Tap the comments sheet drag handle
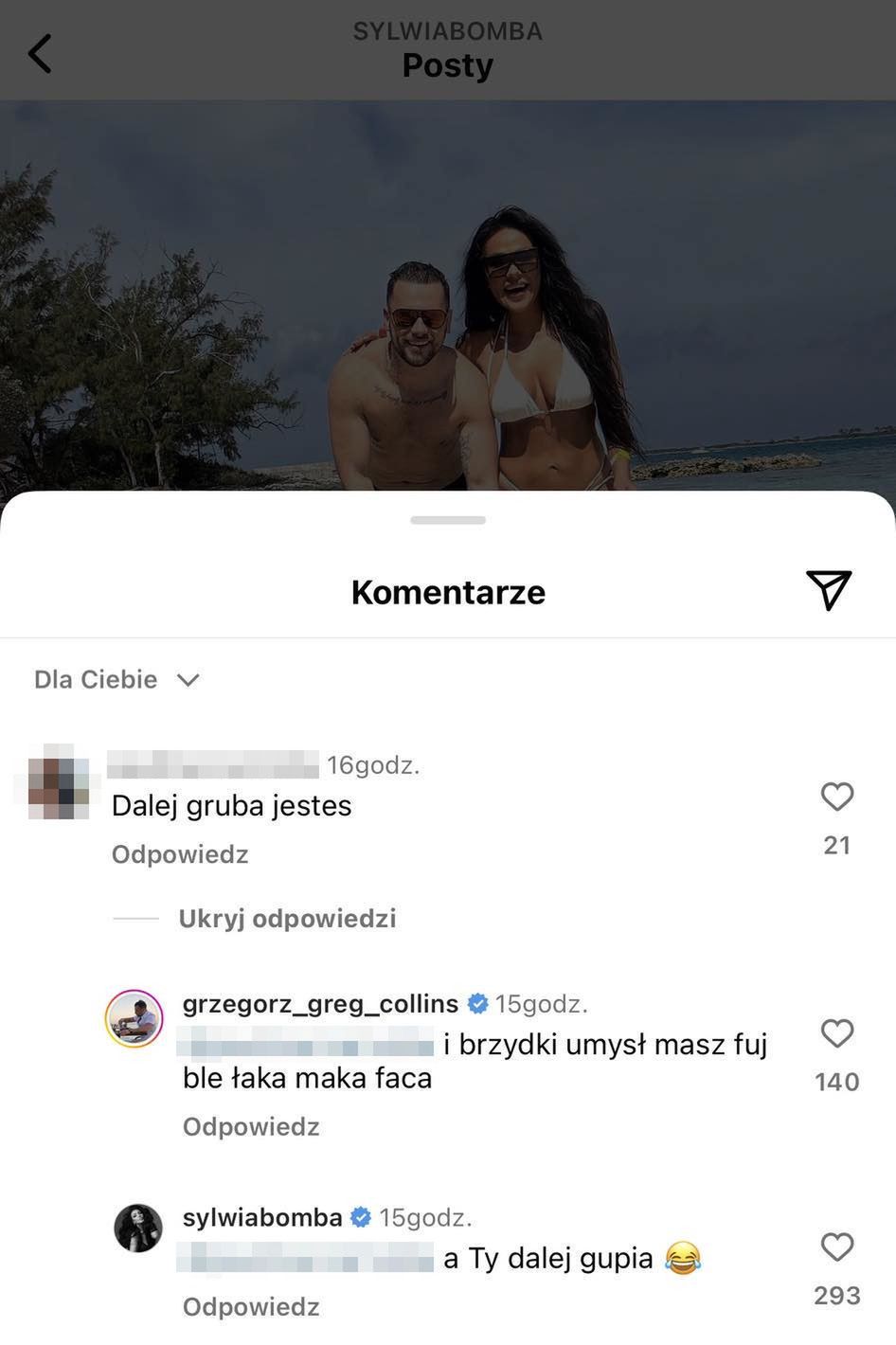 click(x=448, y=520)
